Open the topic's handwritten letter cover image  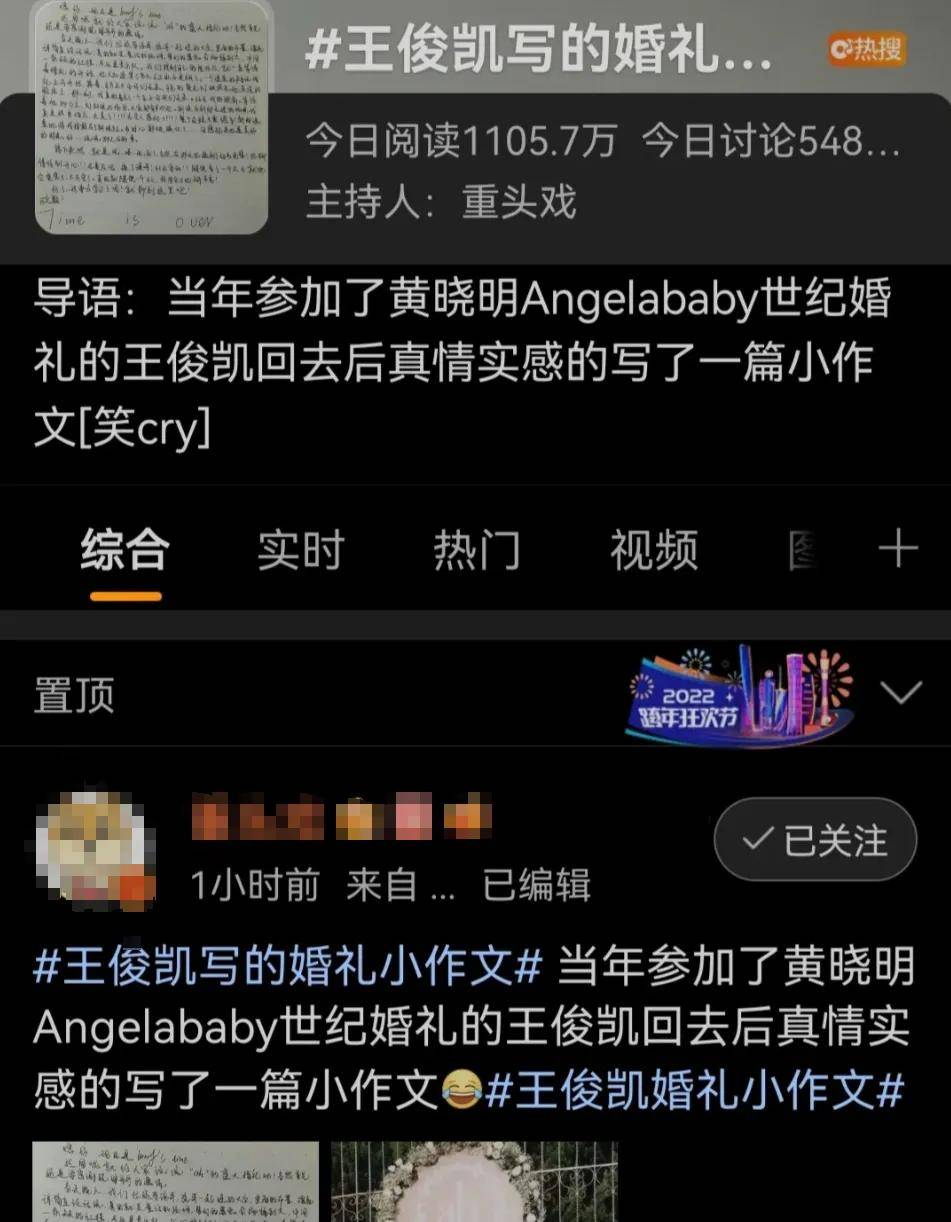[150, 117]
